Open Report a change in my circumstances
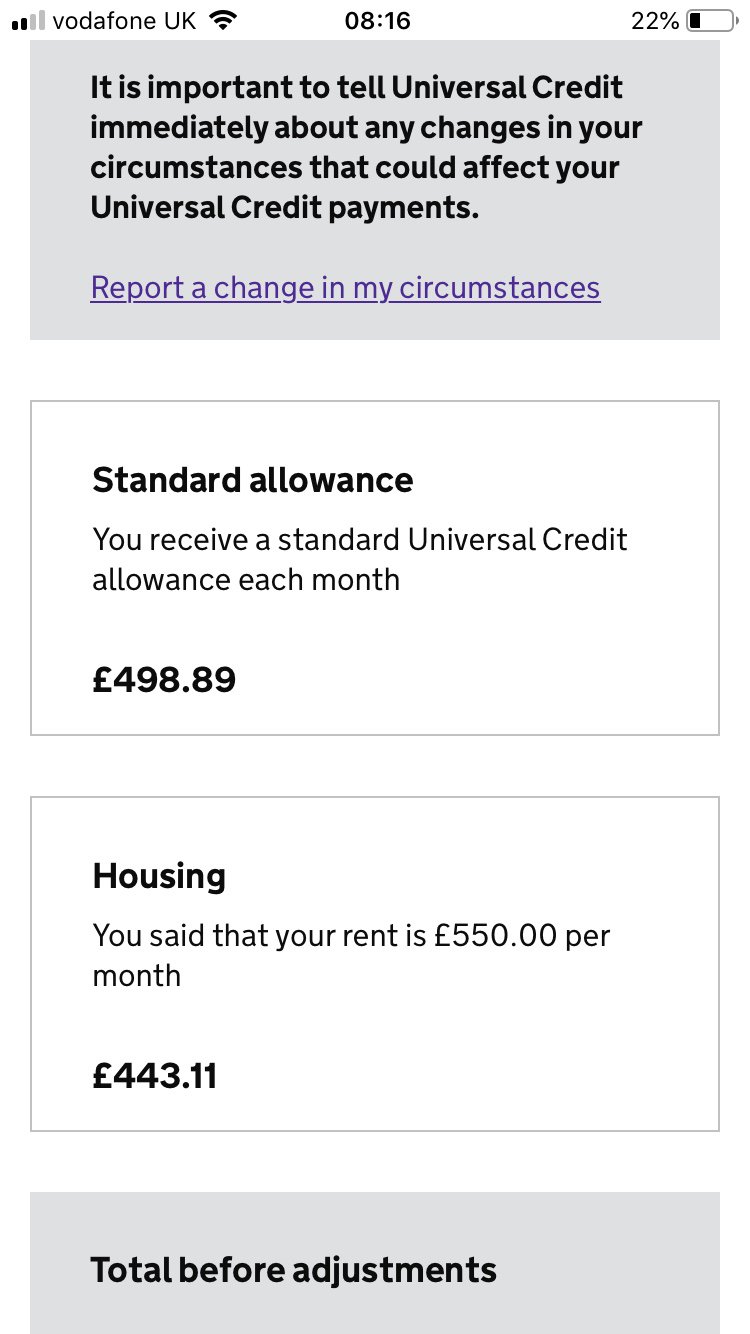The image size is (750, 1334). pyautogui.click(x=345, y=288)
